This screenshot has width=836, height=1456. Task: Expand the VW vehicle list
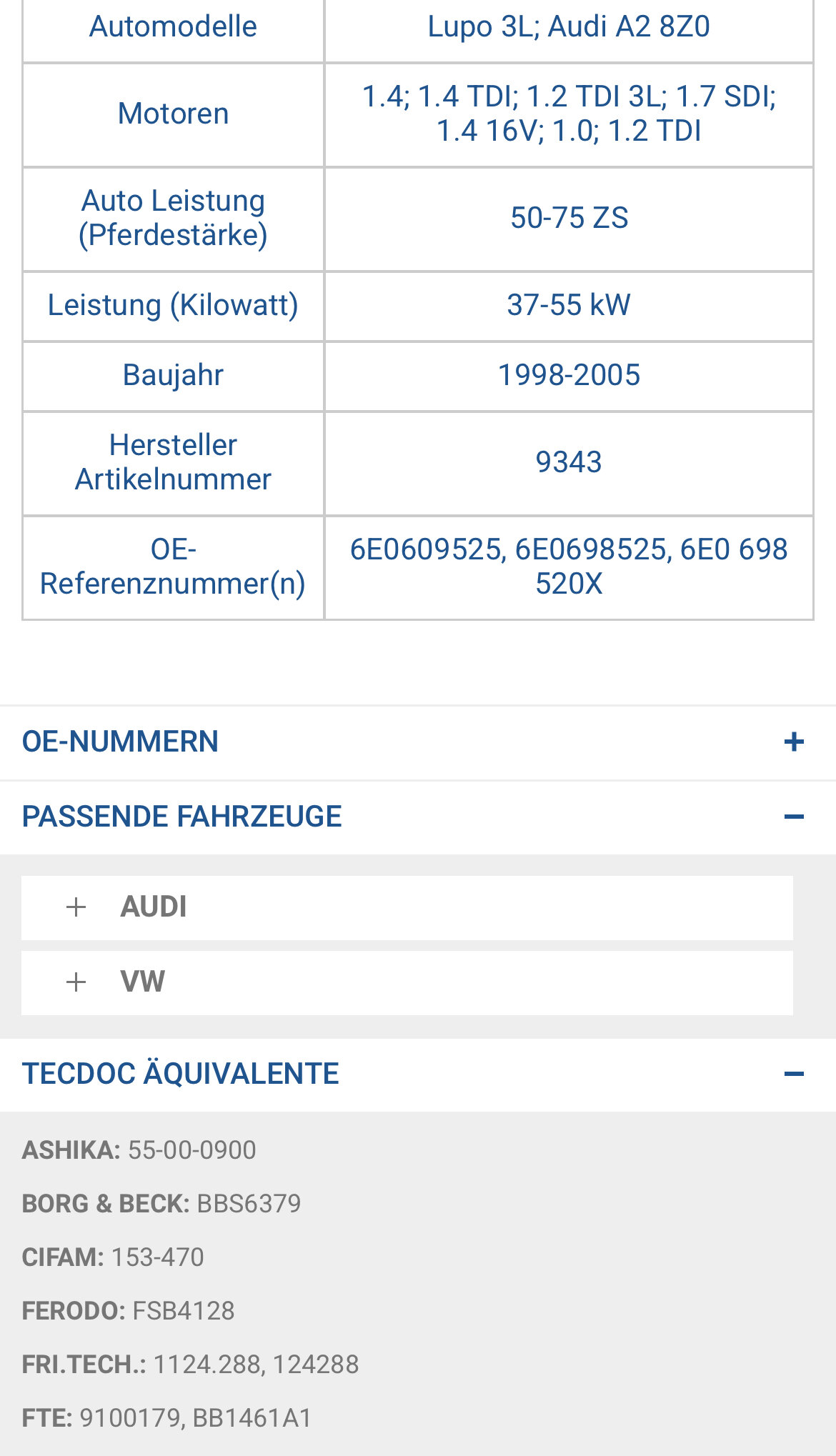pyautogui.click(x=407, y=982)
